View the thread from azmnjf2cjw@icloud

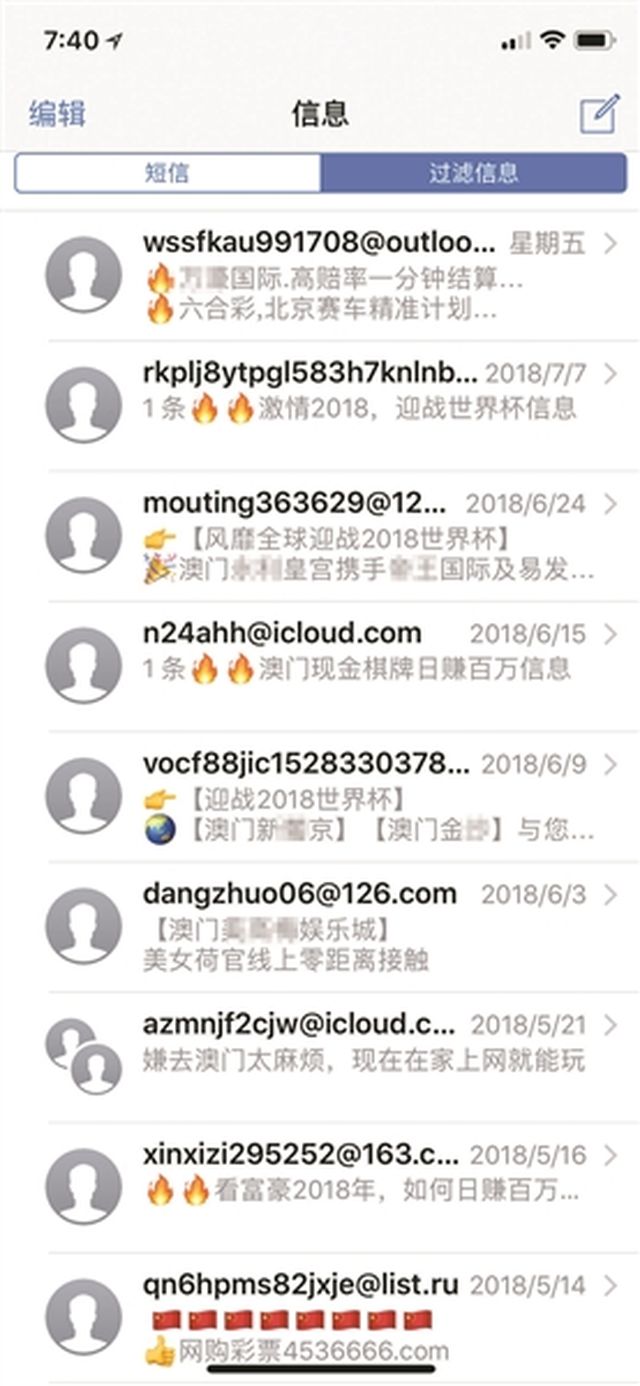coord(320,1056)
